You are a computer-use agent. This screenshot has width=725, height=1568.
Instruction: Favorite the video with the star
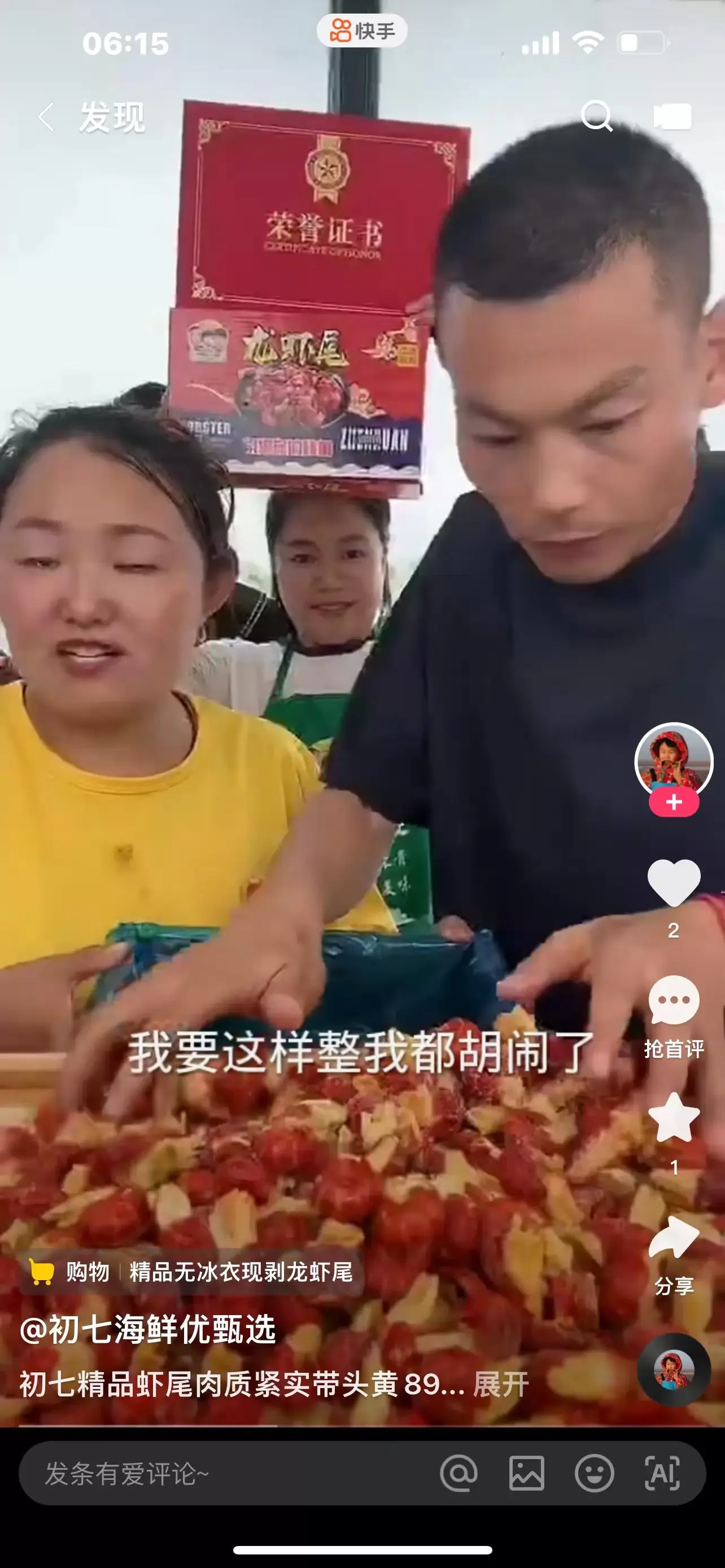(673, 1119)
